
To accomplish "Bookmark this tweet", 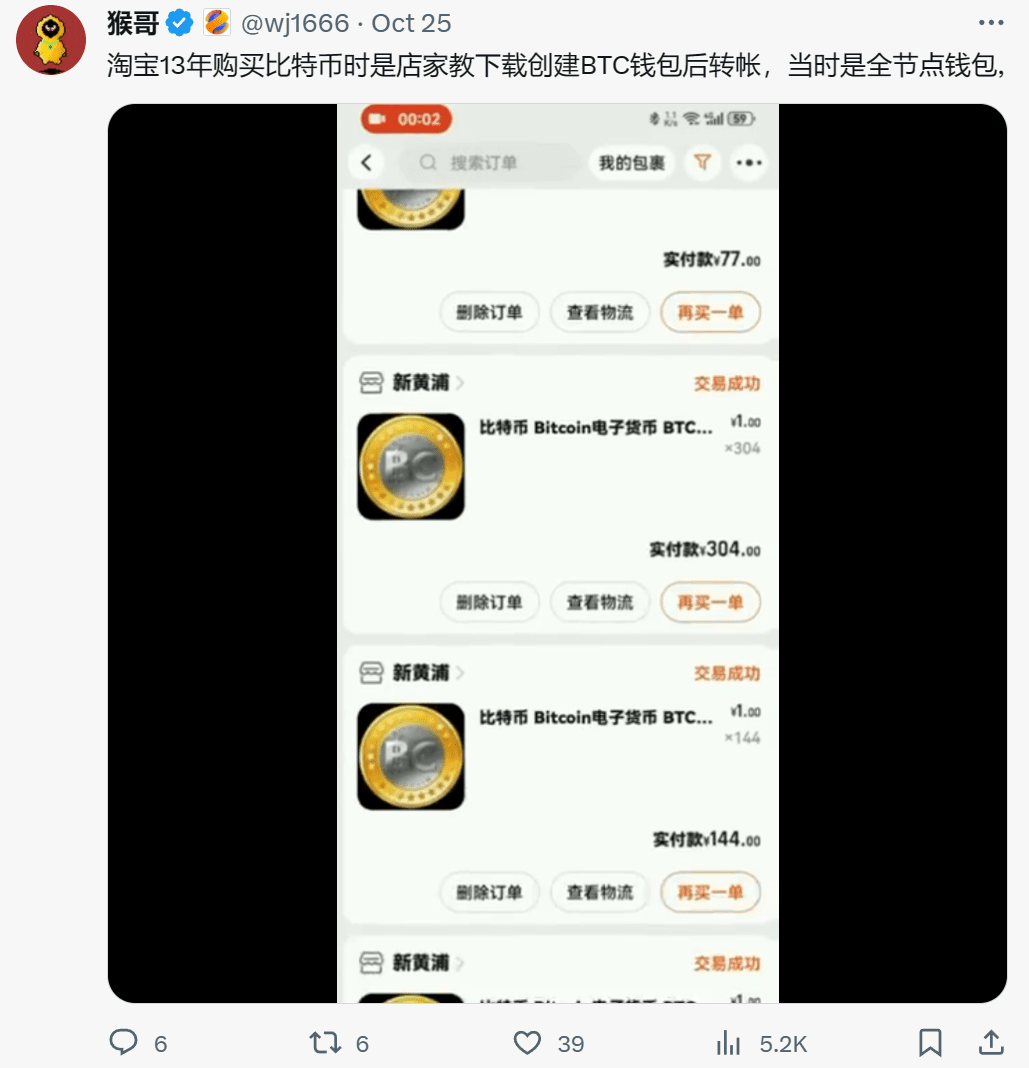I will [928, 1042].
